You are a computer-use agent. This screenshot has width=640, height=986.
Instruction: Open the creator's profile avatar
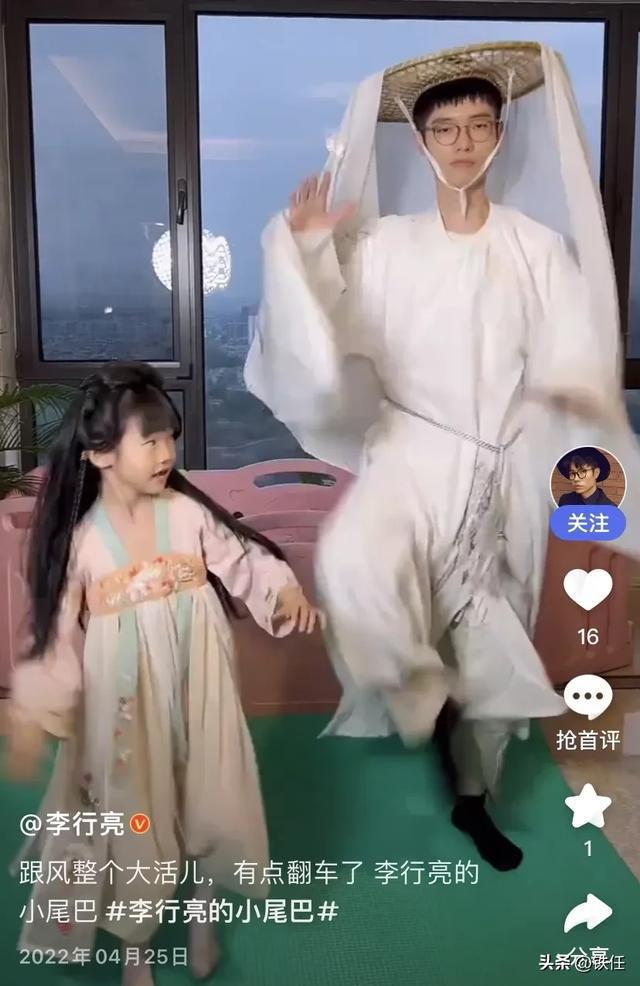(x=588, y=476)
